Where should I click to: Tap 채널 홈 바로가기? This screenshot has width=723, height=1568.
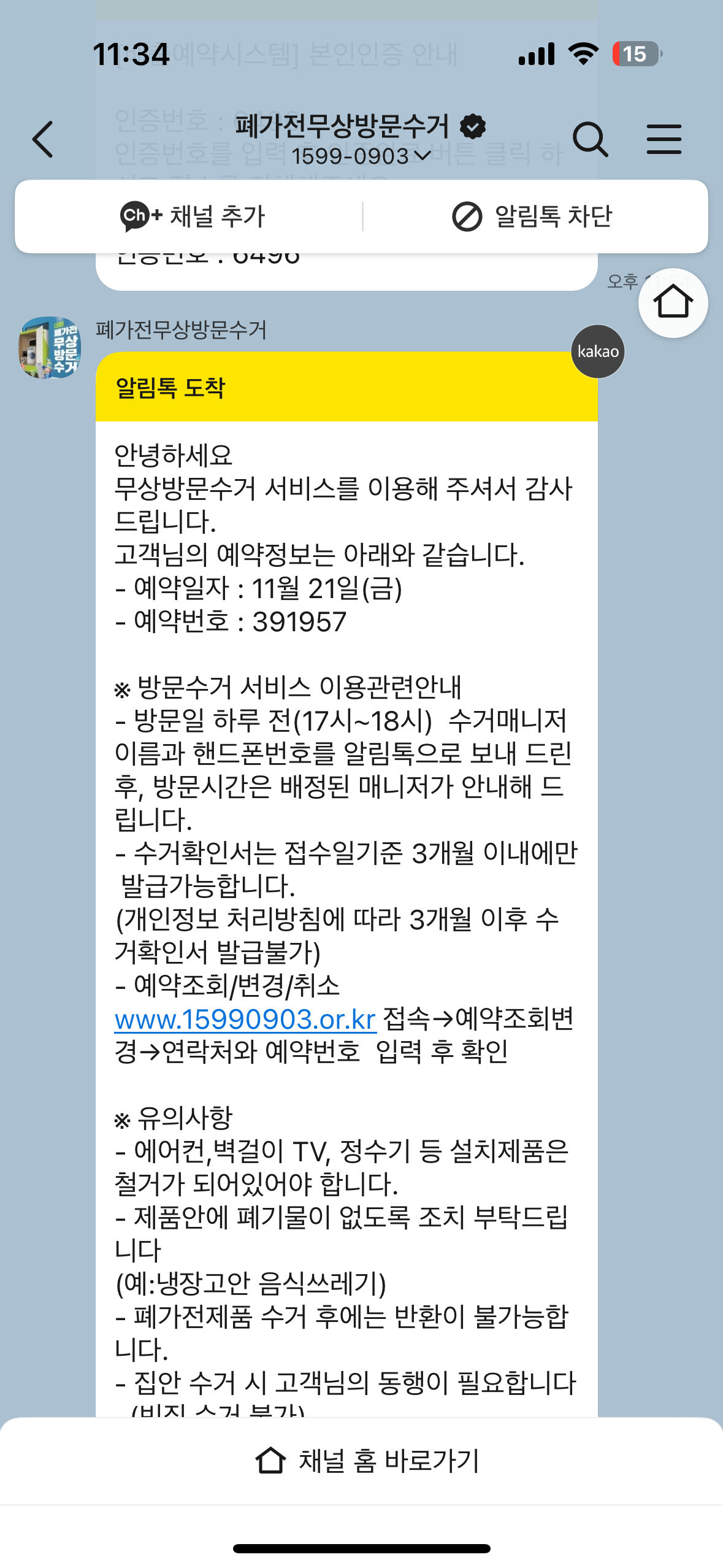[367, 1461]
